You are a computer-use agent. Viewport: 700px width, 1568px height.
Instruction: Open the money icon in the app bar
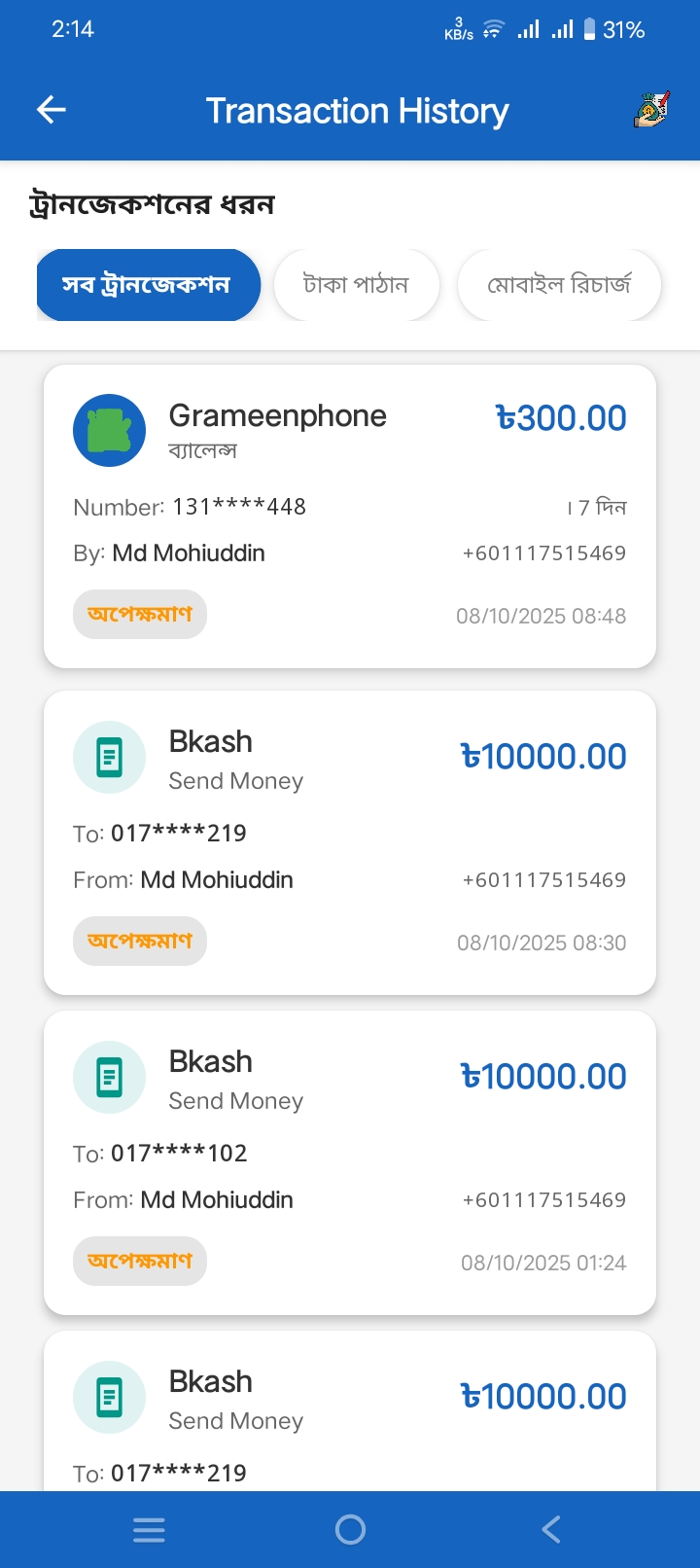(650, 110)
